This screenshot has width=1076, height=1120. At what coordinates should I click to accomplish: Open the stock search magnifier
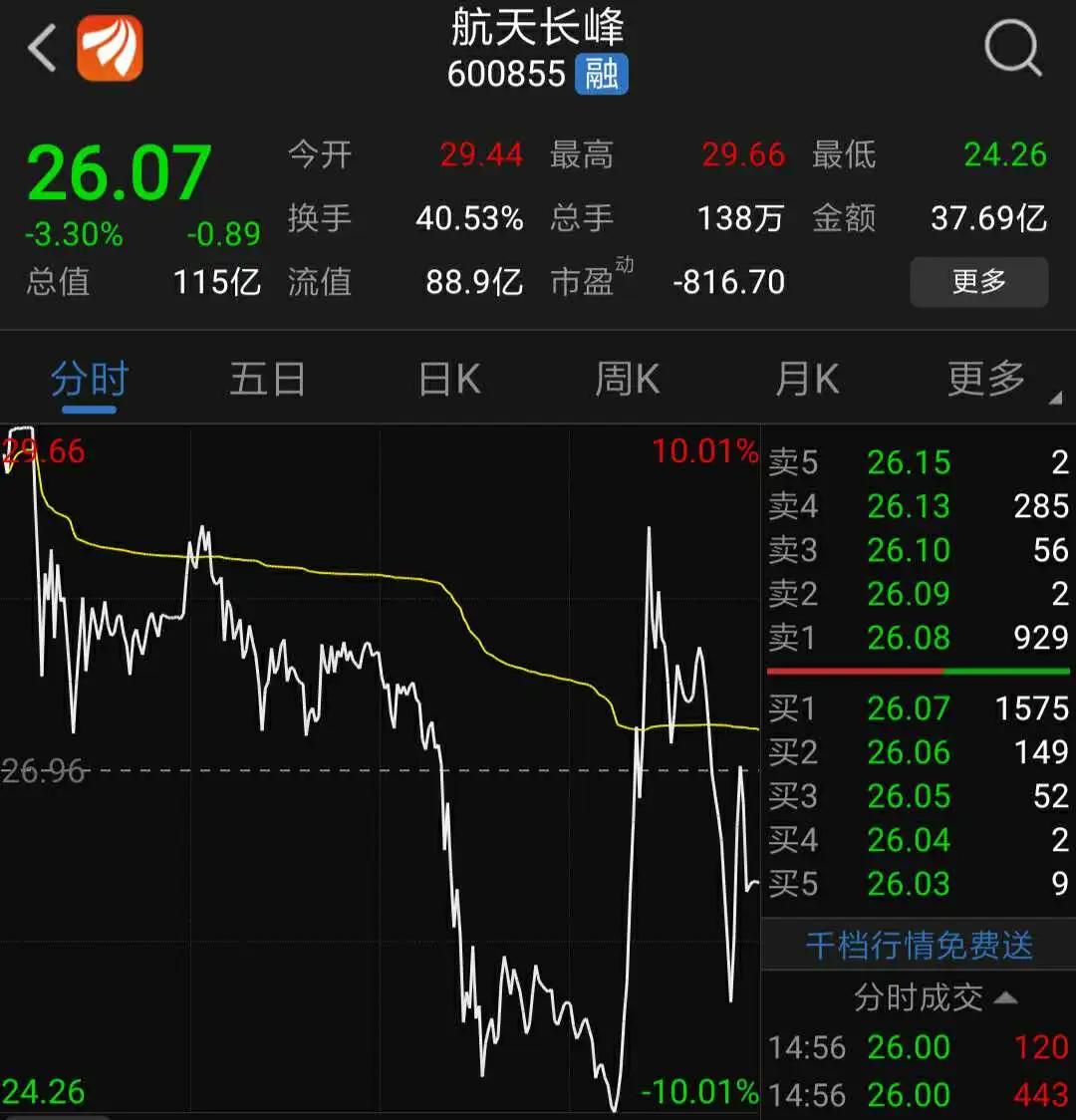1012,48
